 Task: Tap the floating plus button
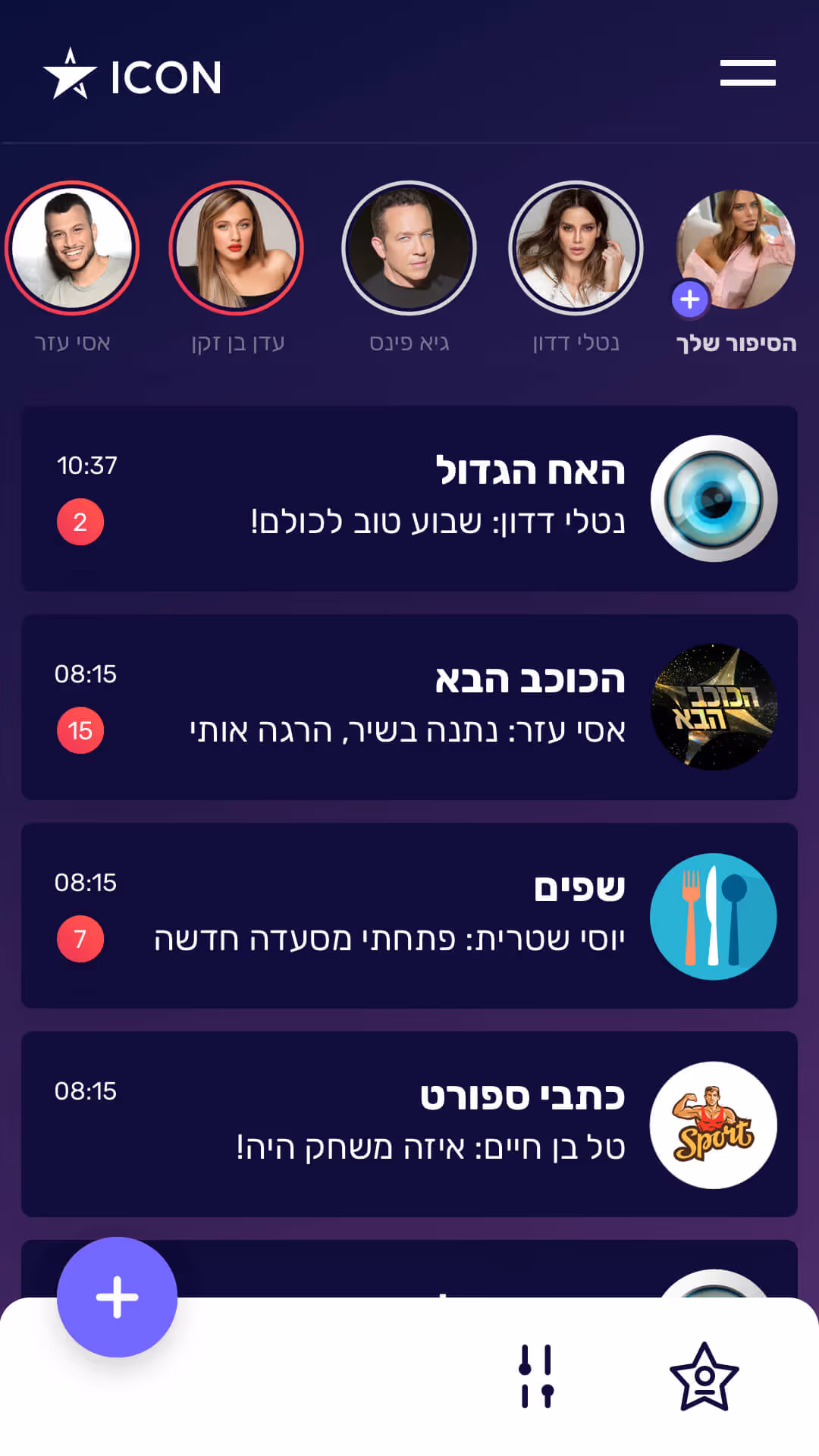tap(118, 1297)
